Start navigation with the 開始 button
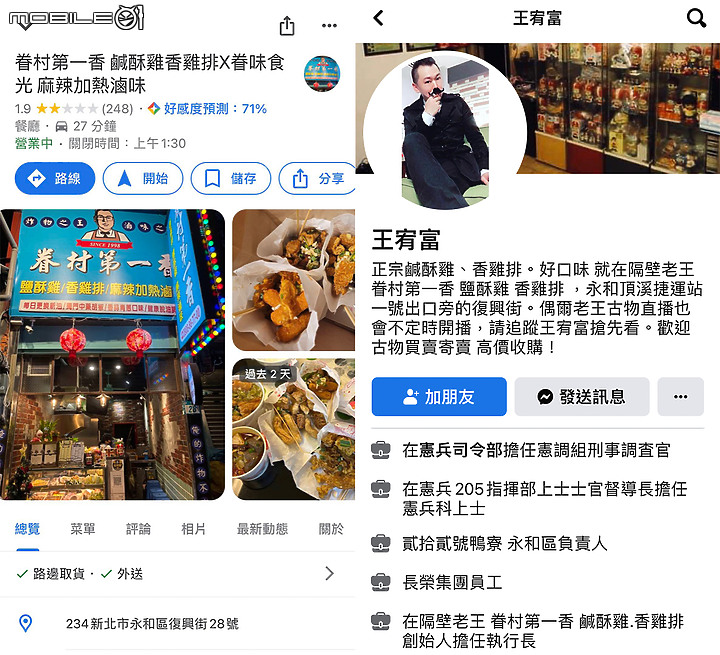 tap(143, 179)
